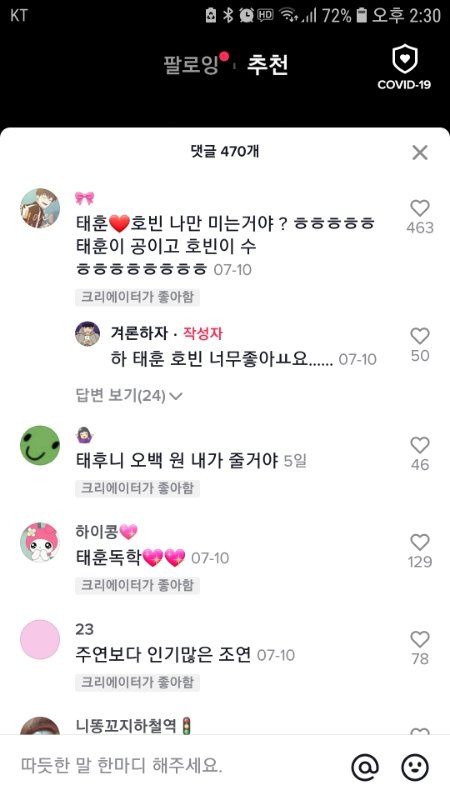Close the comments panel

tap(419, 152)
